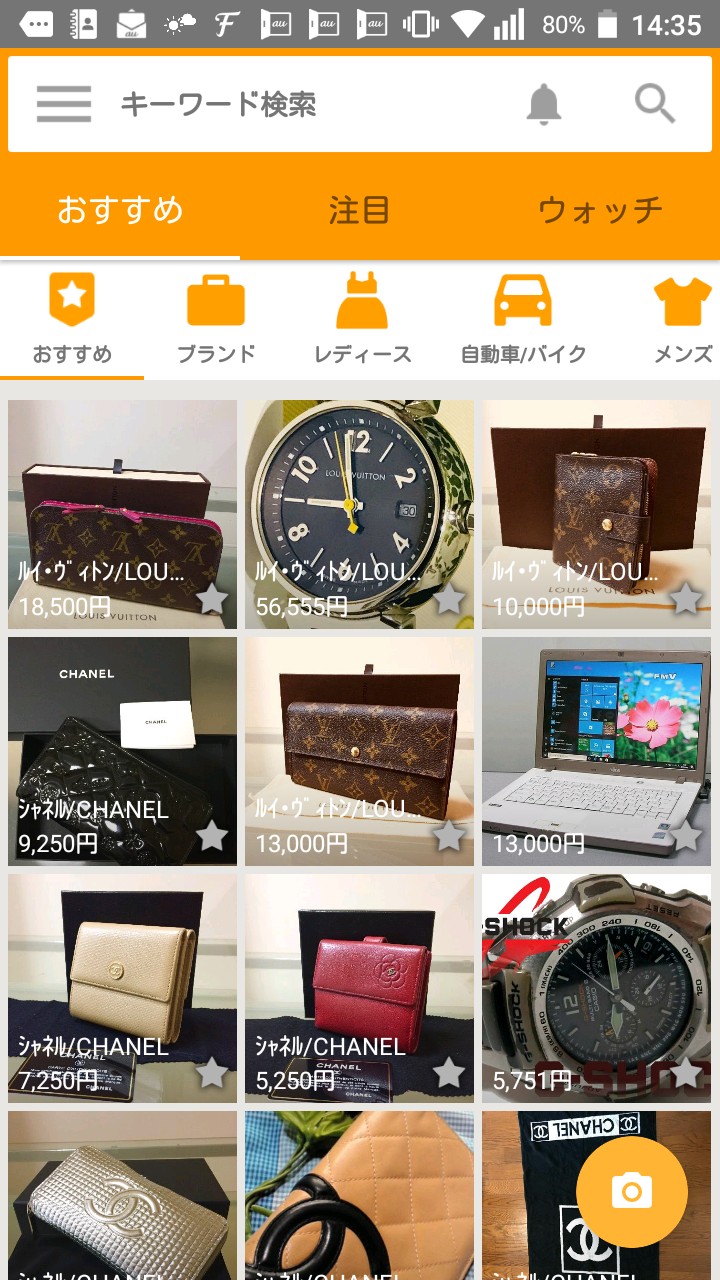Open the hamburger drawer menu

pyautogui.click(x=64, y=104)
